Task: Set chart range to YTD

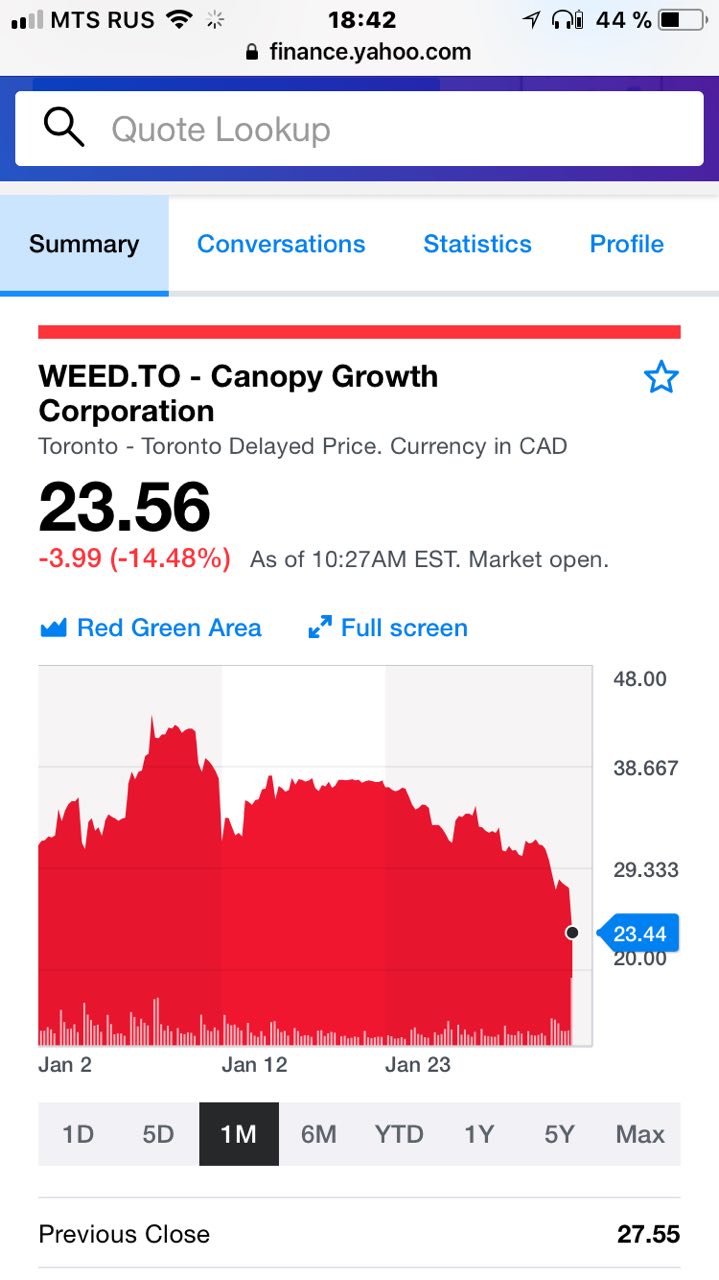Action: pos(399,1134)
